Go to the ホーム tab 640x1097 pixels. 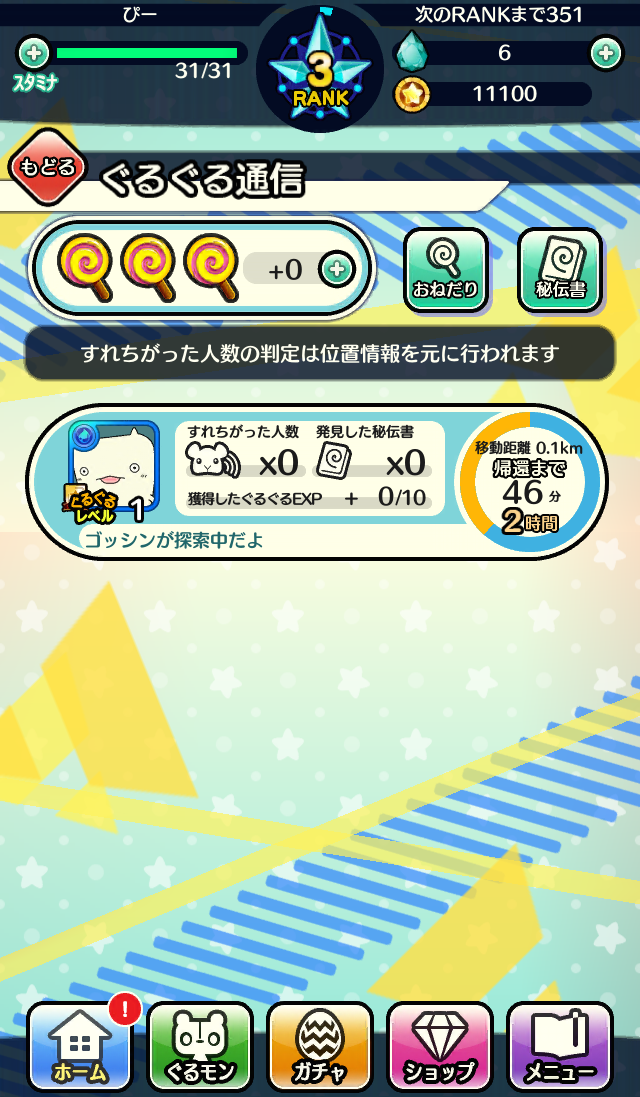79,1046
